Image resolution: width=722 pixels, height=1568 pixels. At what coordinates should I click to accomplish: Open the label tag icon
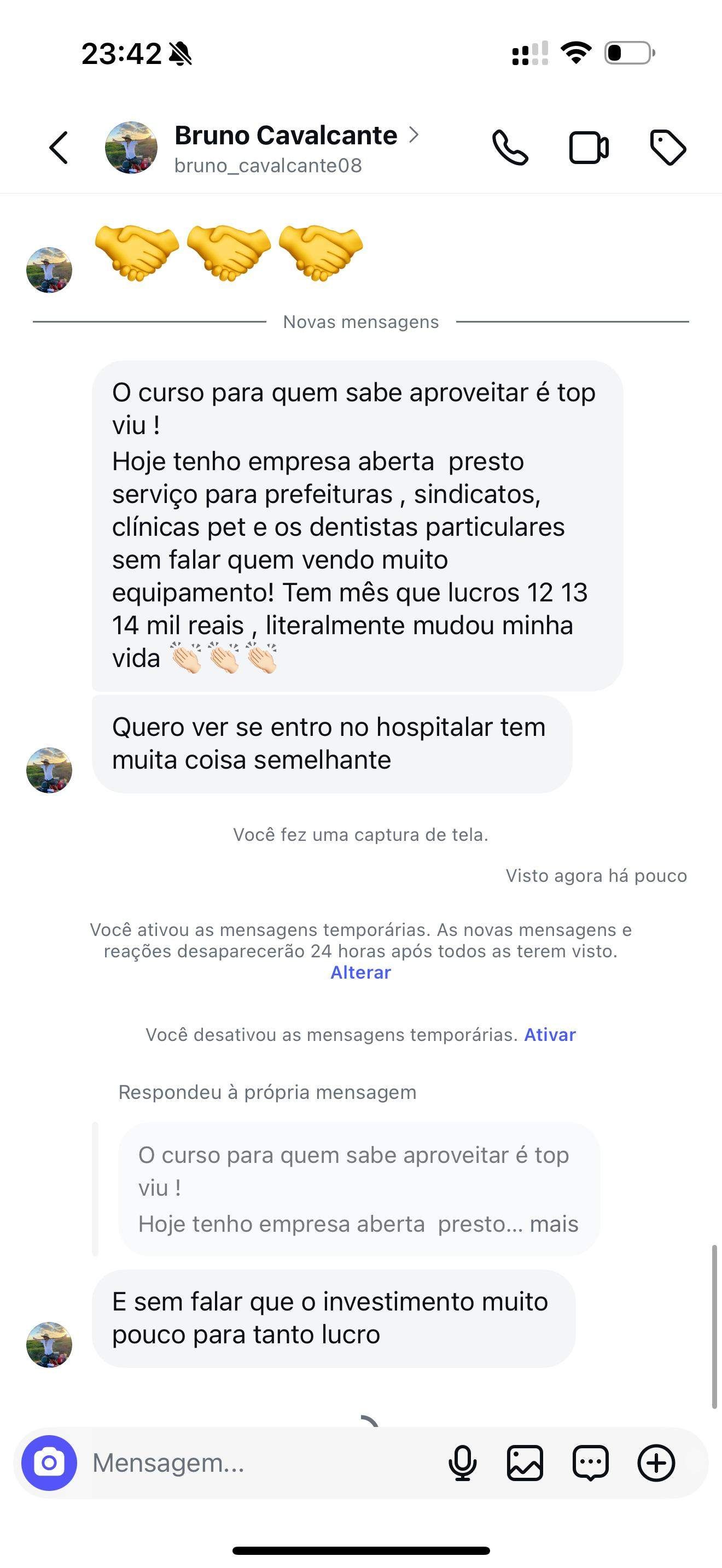pyautogui.click(x=668, y=148)
